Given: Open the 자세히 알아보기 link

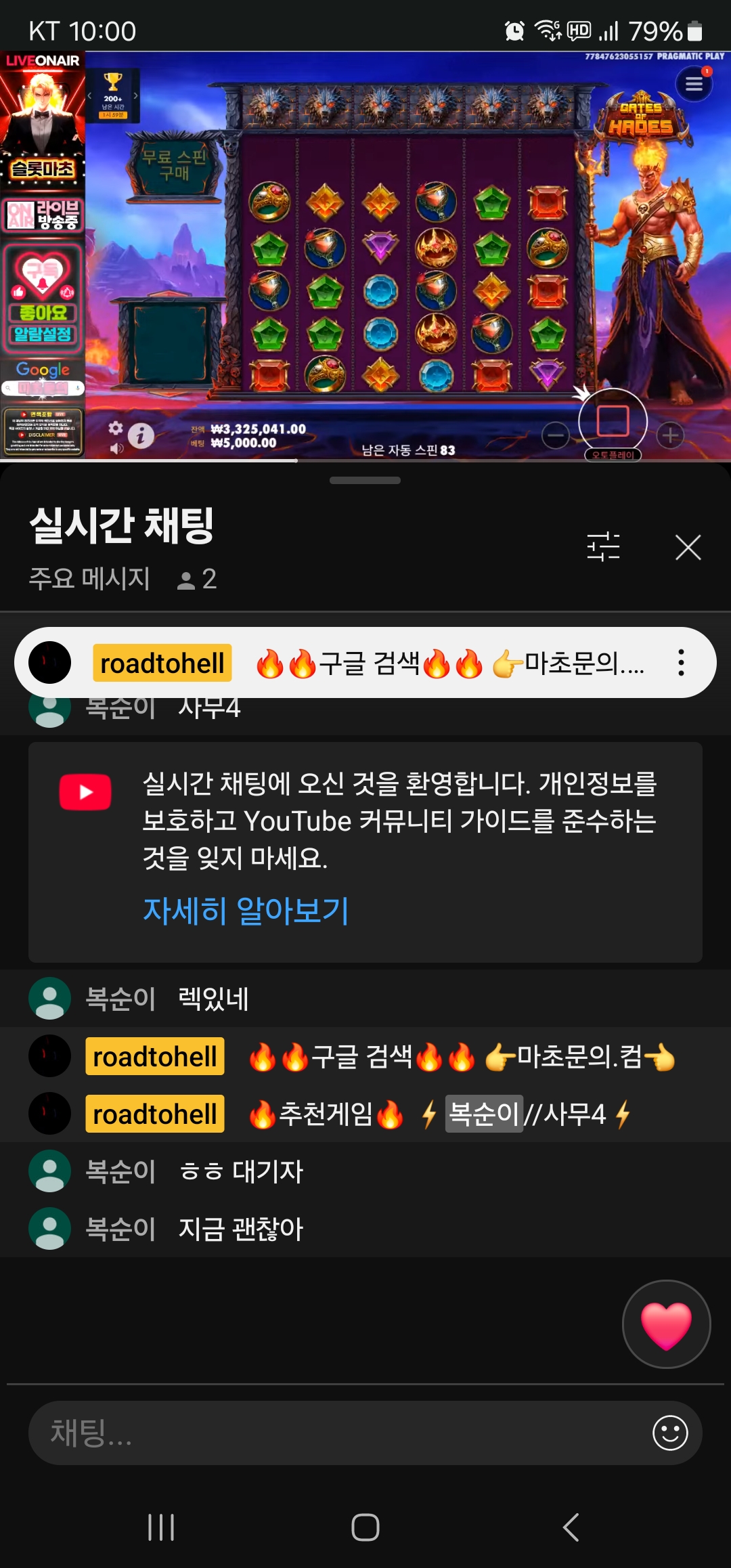Looking at the screenshot, I should 245,911.
